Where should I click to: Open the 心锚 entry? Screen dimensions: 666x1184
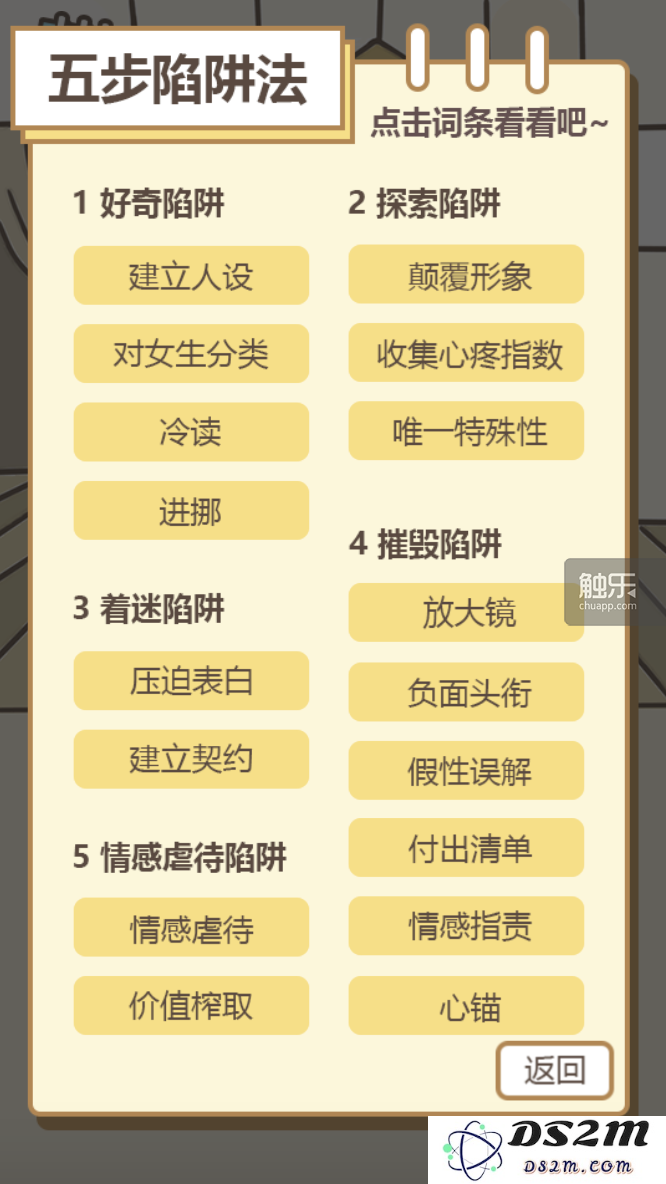click(466, 1005)
